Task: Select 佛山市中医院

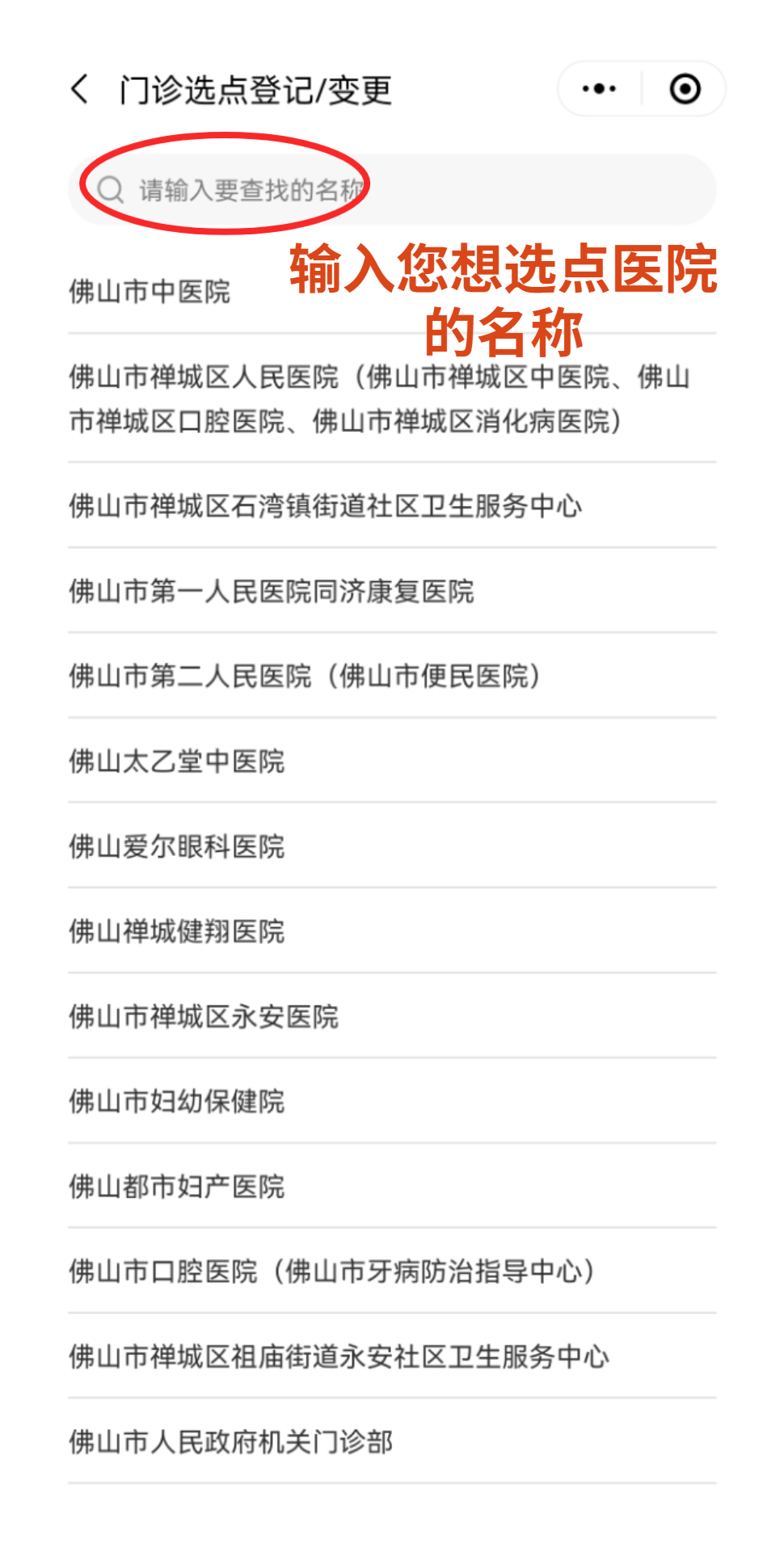Action: coord(150,292)
